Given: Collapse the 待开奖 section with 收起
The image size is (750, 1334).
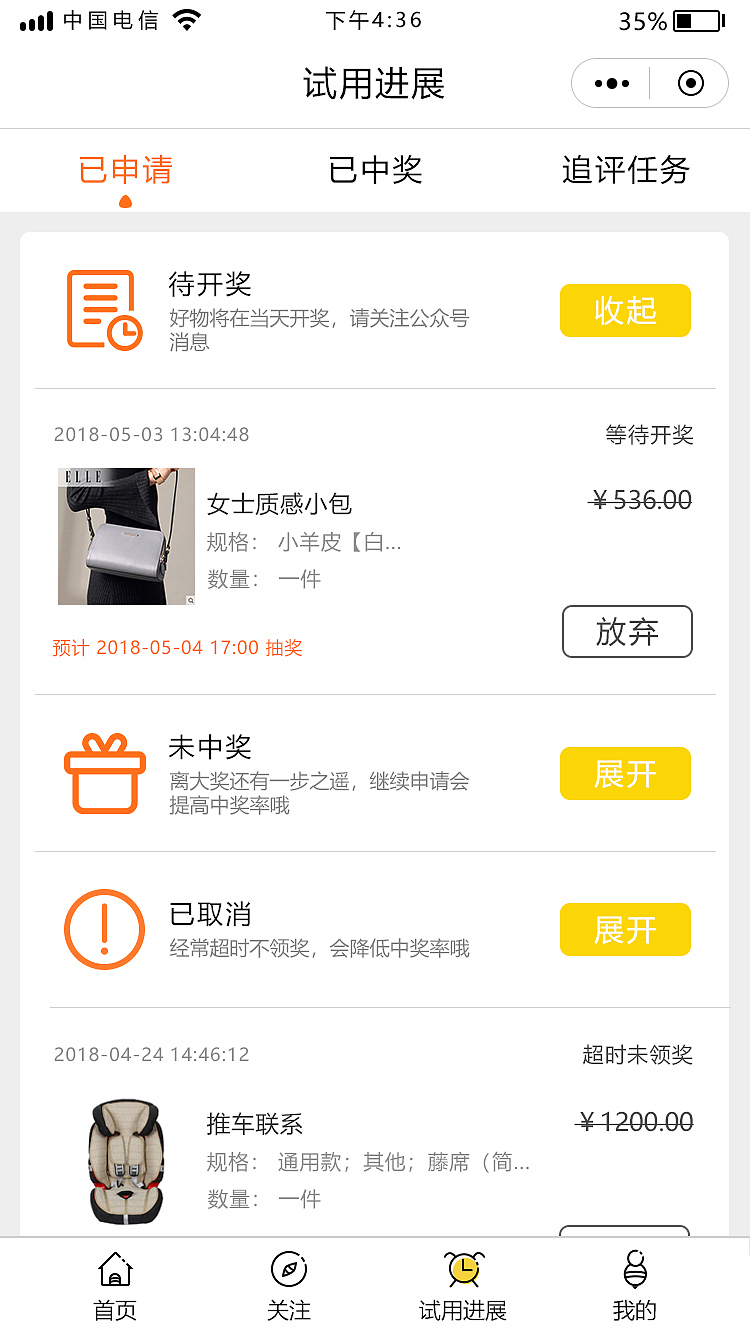Looking at the screenshot, I should coord(625,311).
